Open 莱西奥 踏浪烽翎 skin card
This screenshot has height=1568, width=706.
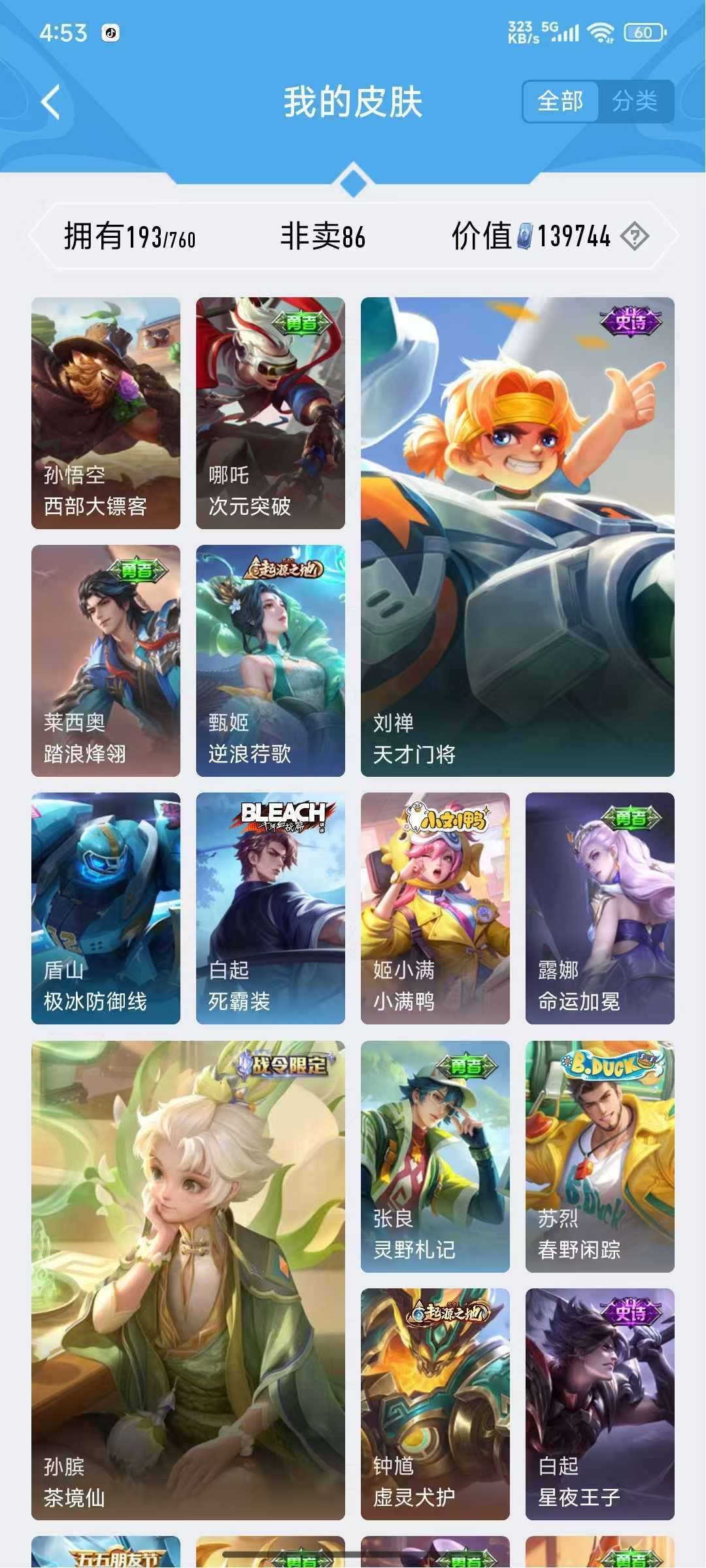(x=106, y=661)
